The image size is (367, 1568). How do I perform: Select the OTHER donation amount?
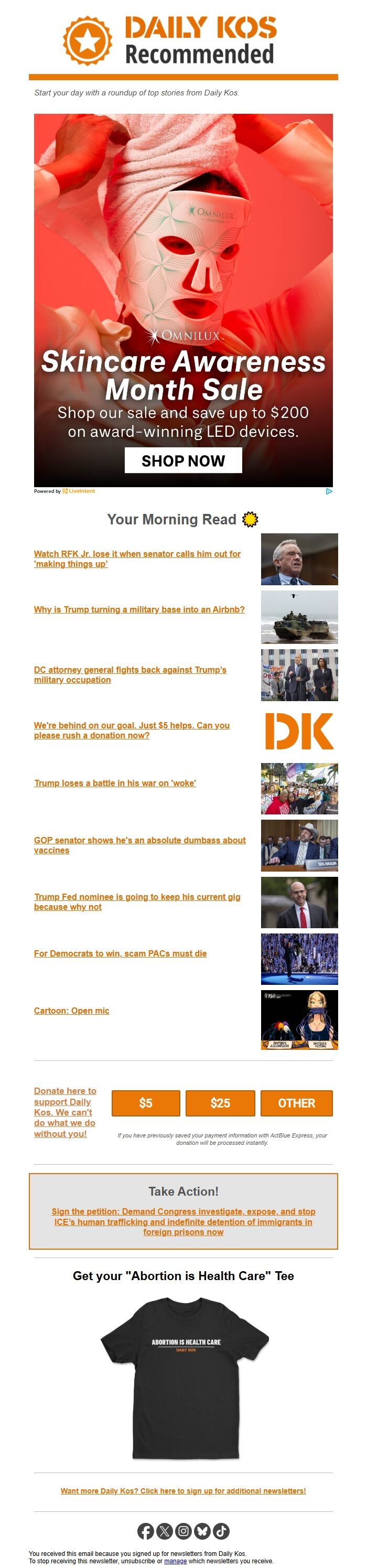click(x=296, y=1102)
